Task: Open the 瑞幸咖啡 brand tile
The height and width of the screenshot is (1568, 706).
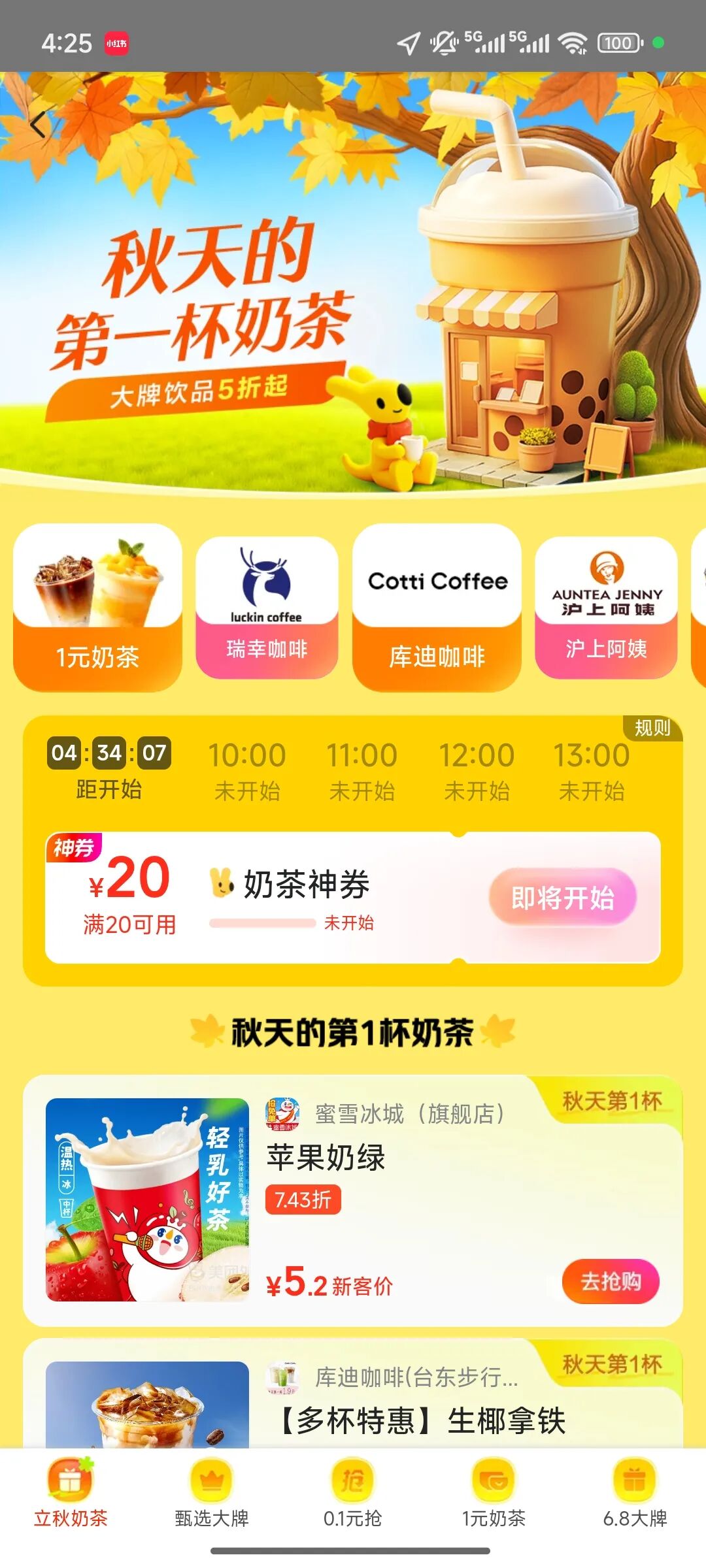Action: point(267,607)
